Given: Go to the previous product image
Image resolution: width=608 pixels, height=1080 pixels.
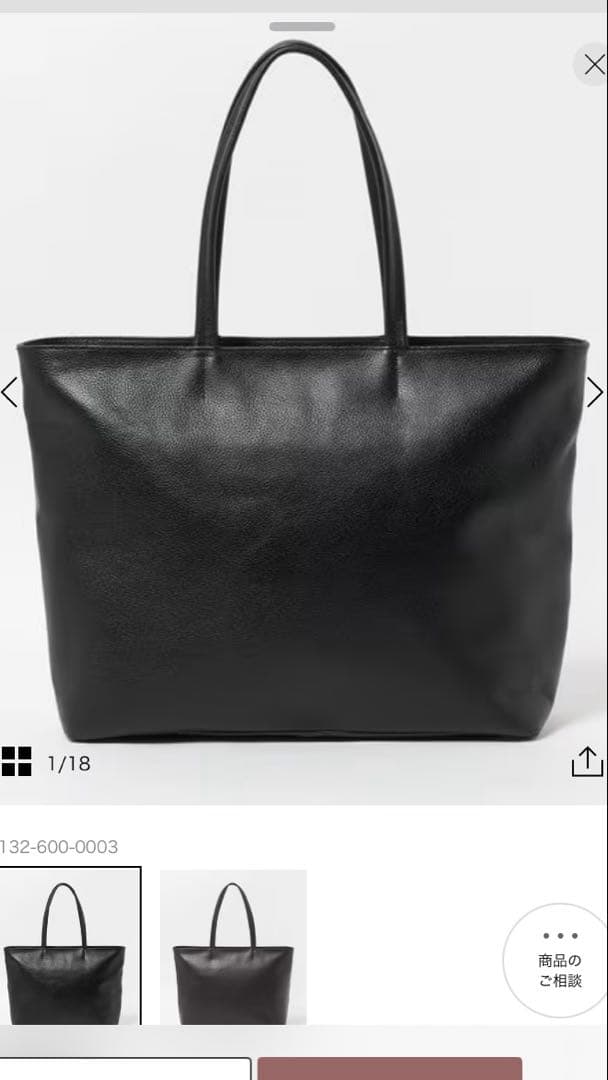Looking at the screenshot, I should [x=10, y=392].
